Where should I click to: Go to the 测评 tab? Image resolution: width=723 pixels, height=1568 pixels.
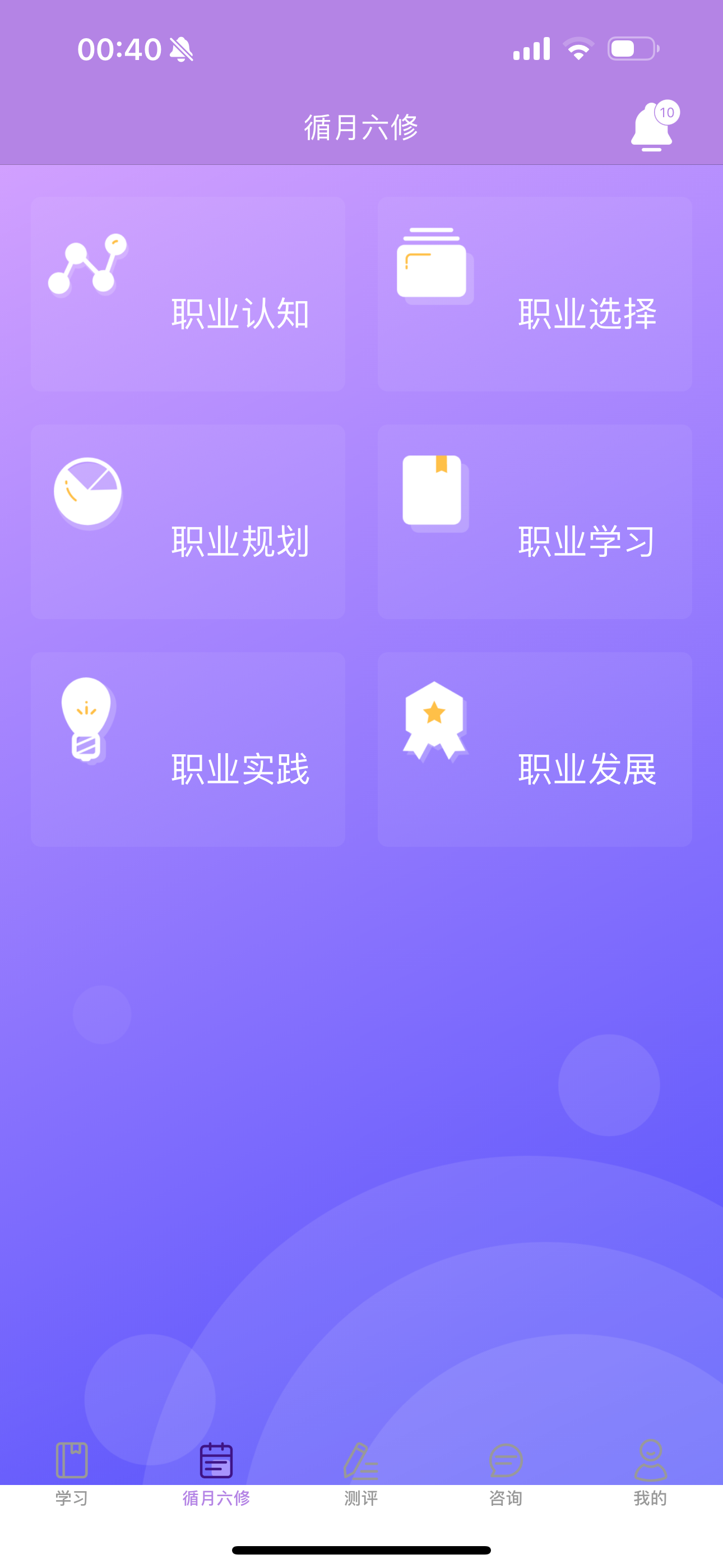(361, 1473)
